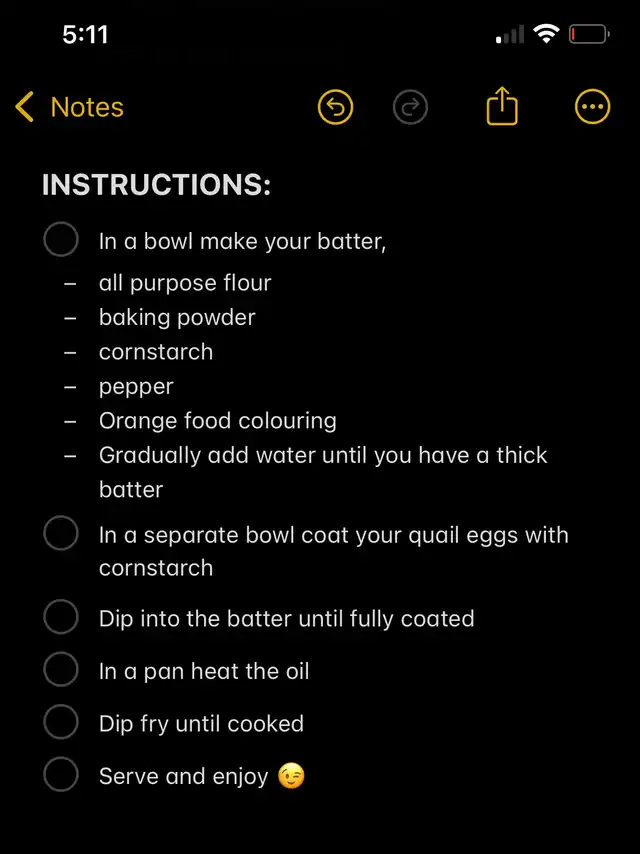Check off 'Serve and enjoy'
640x854 pixels.
click(61, 775)
